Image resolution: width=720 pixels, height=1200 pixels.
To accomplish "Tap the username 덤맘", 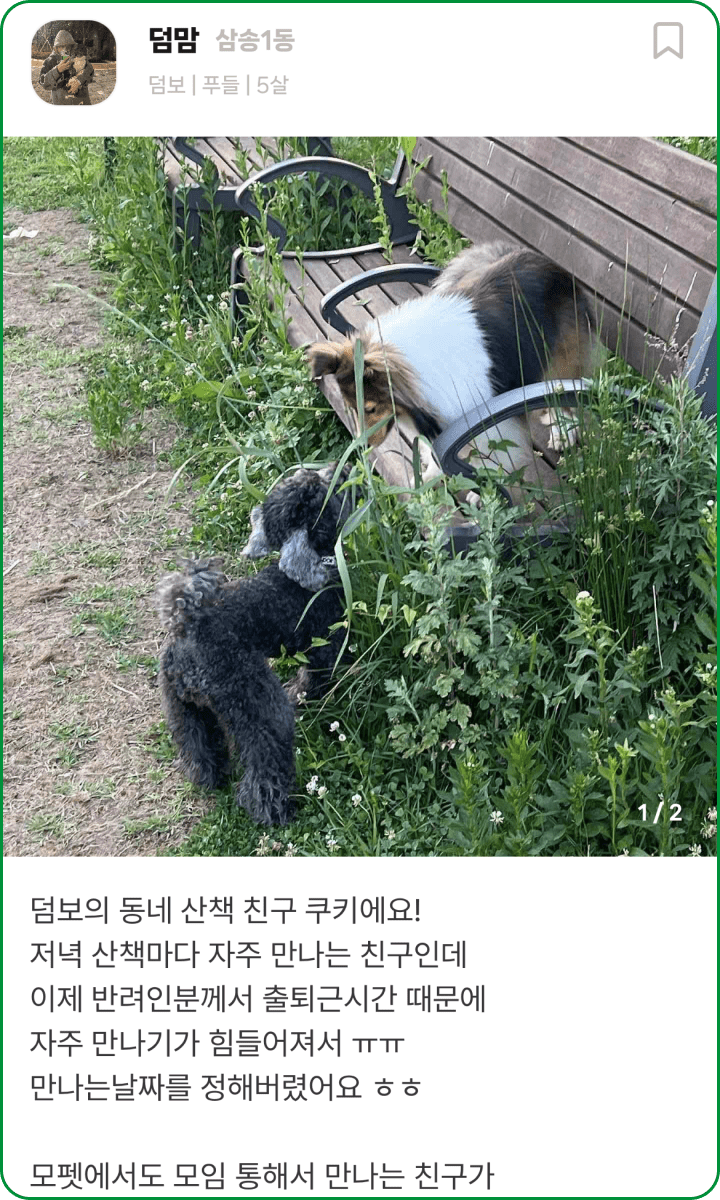I will pos(173,41).
